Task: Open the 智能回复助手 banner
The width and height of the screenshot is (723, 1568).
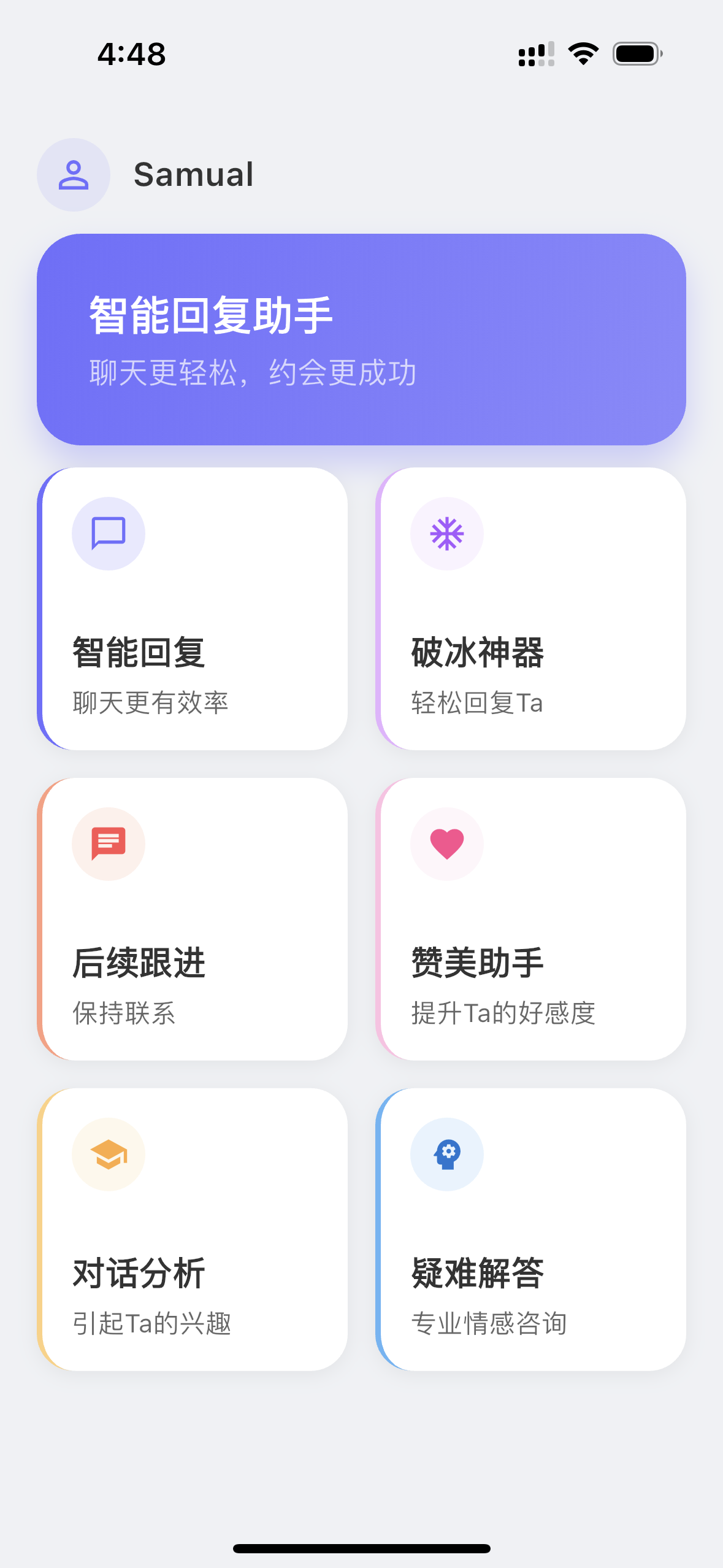Action: 361,337
